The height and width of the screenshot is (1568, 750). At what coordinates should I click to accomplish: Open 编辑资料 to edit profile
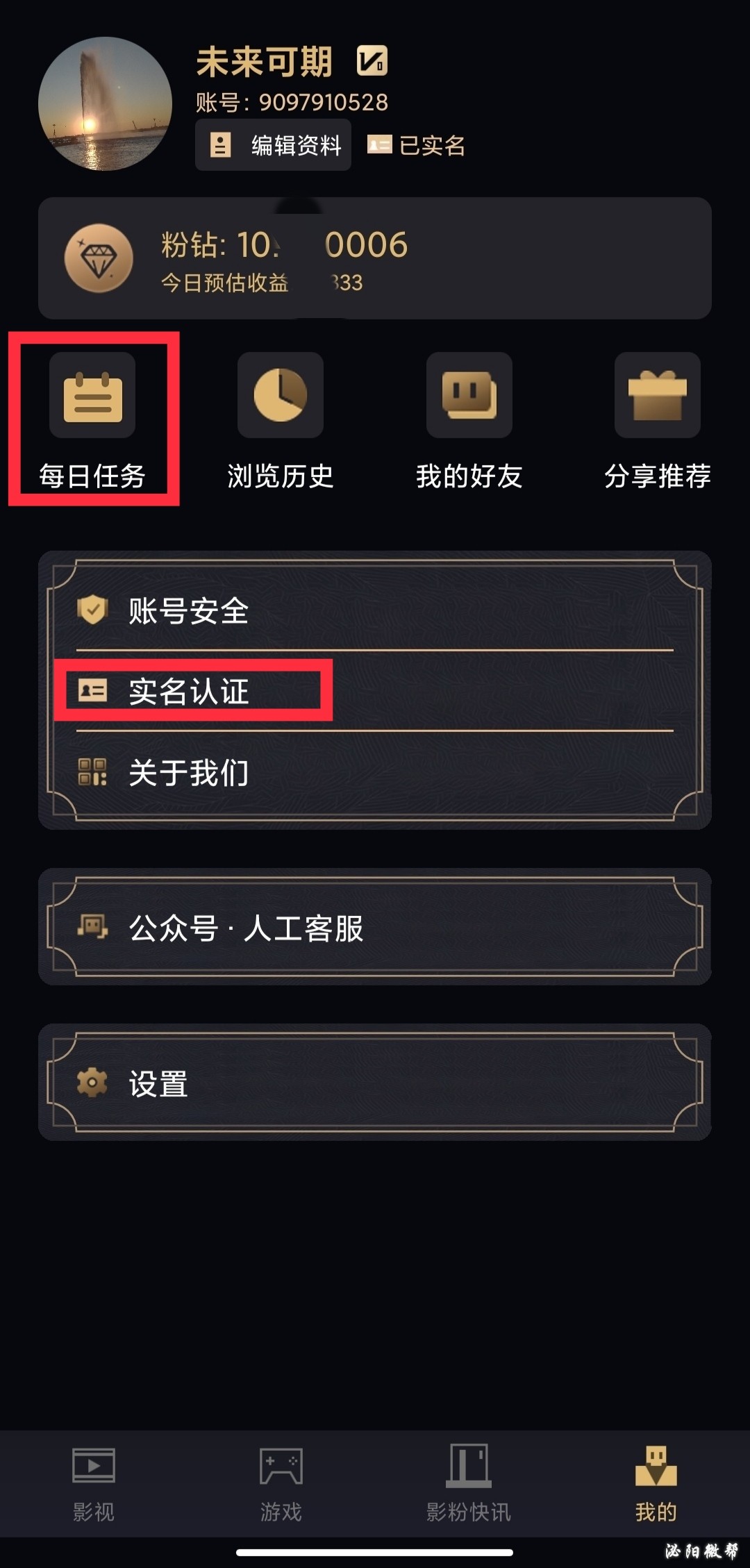[274, 145]
